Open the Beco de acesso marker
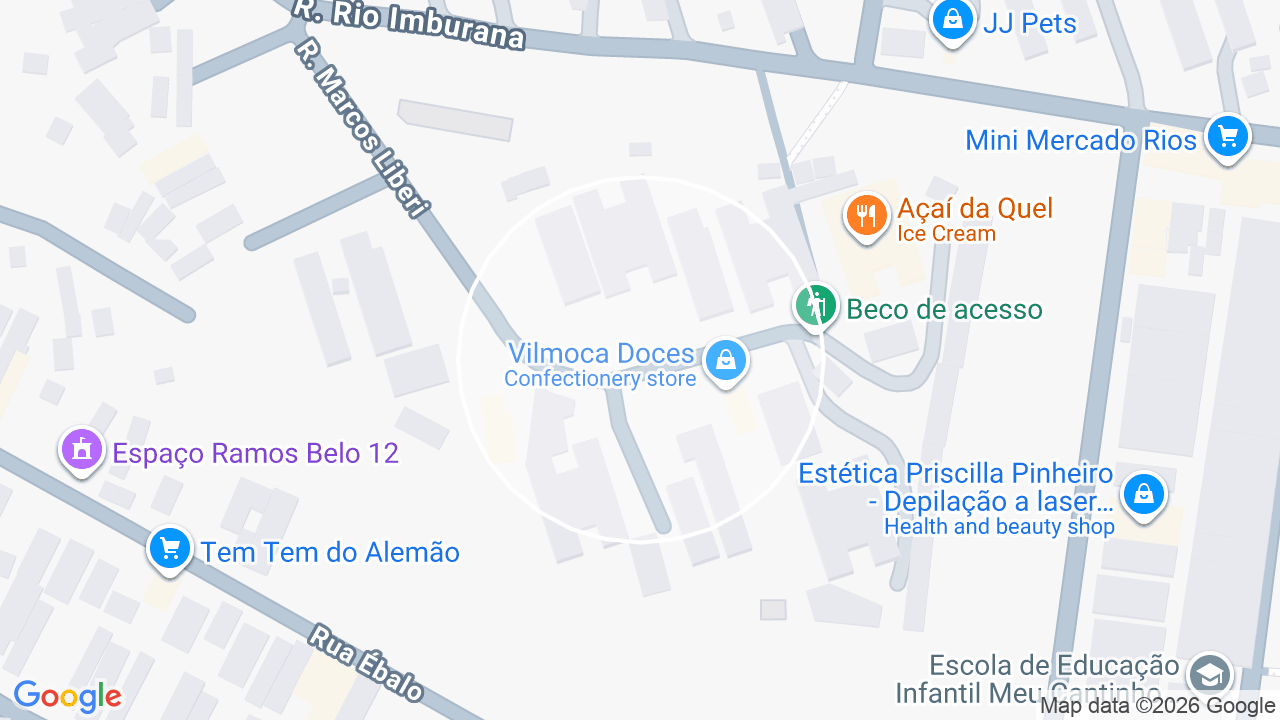Image resolution: width=1280 pixels, height=720 pixels. tap(817, 306)
